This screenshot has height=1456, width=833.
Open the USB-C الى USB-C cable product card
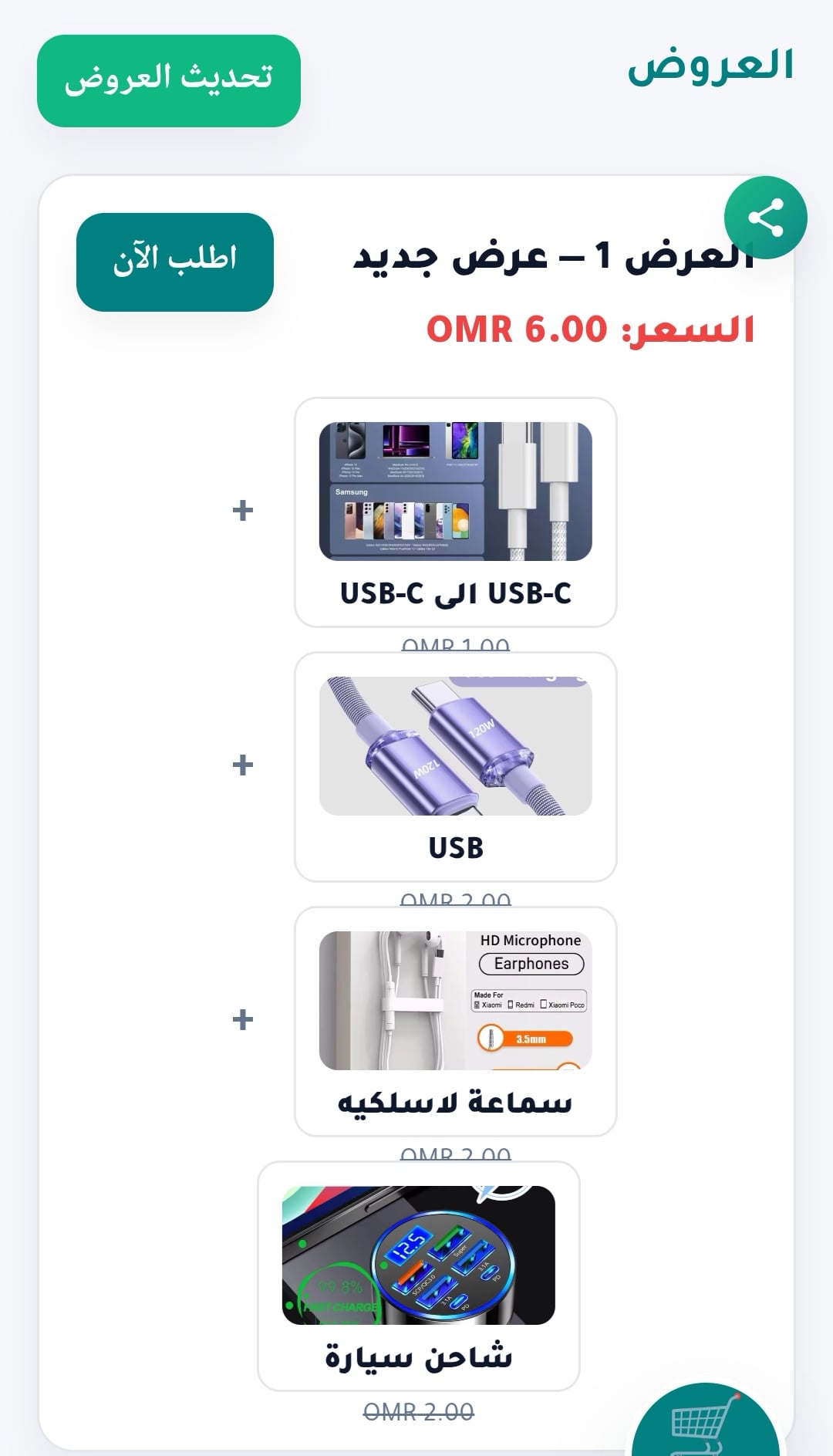455,512
